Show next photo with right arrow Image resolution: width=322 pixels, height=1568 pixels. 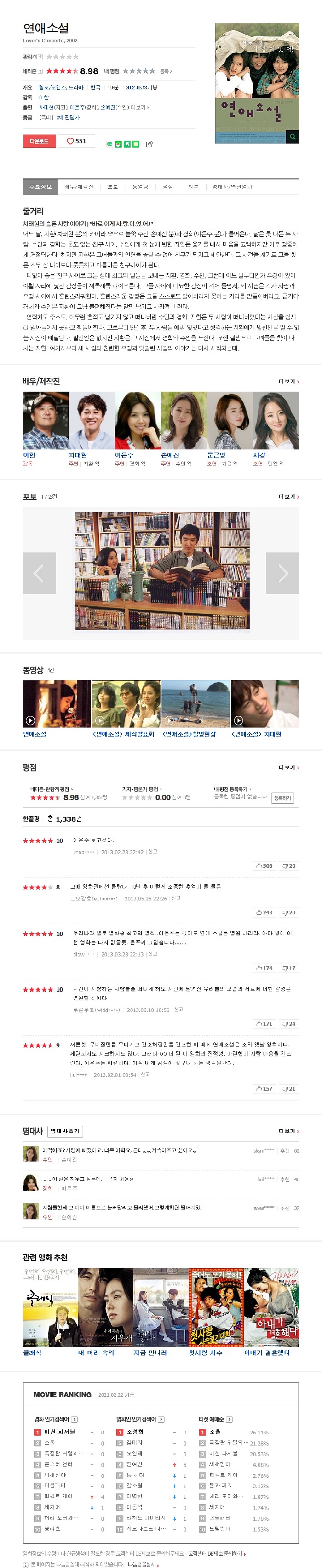coord(282,573)
